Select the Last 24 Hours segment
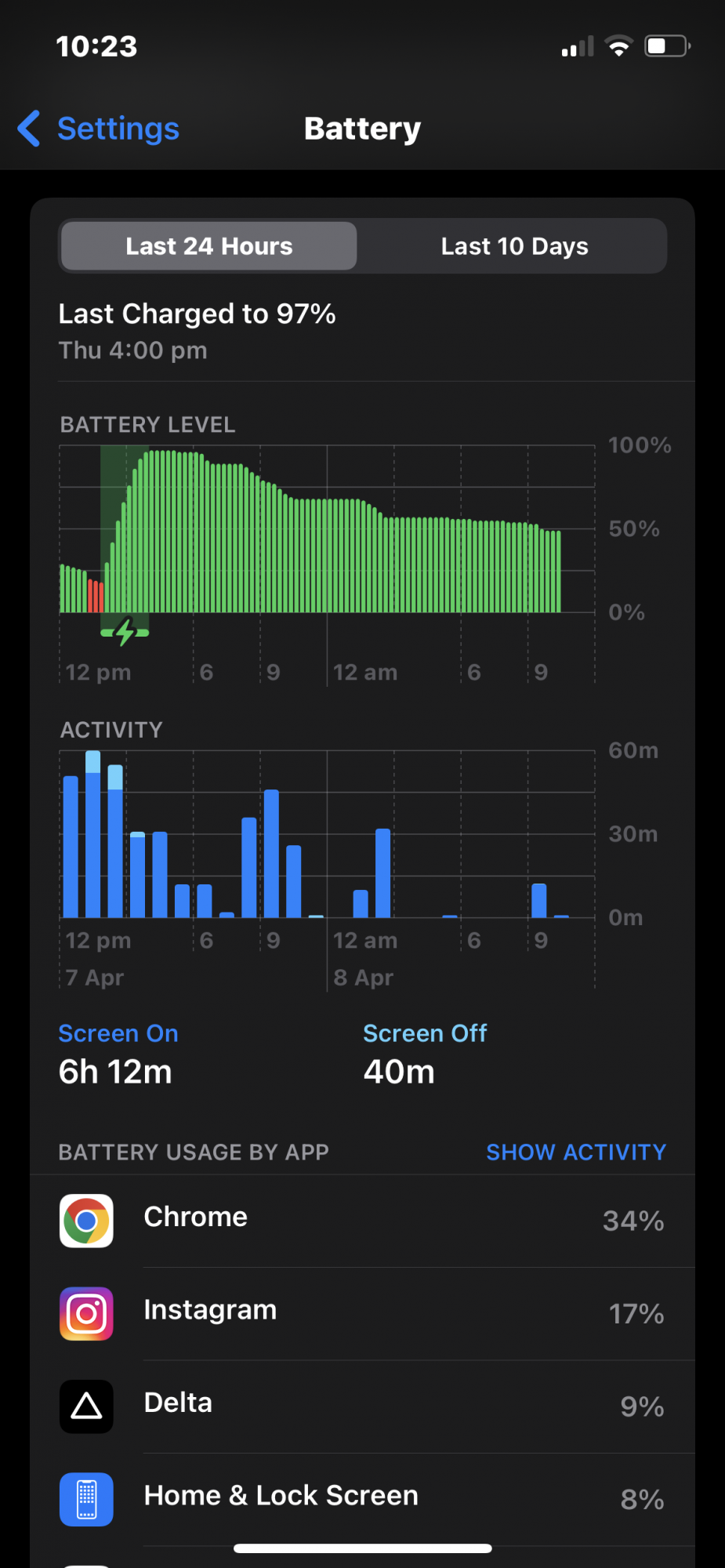This screenshot has width=725, height=1568. pos(208,246)
